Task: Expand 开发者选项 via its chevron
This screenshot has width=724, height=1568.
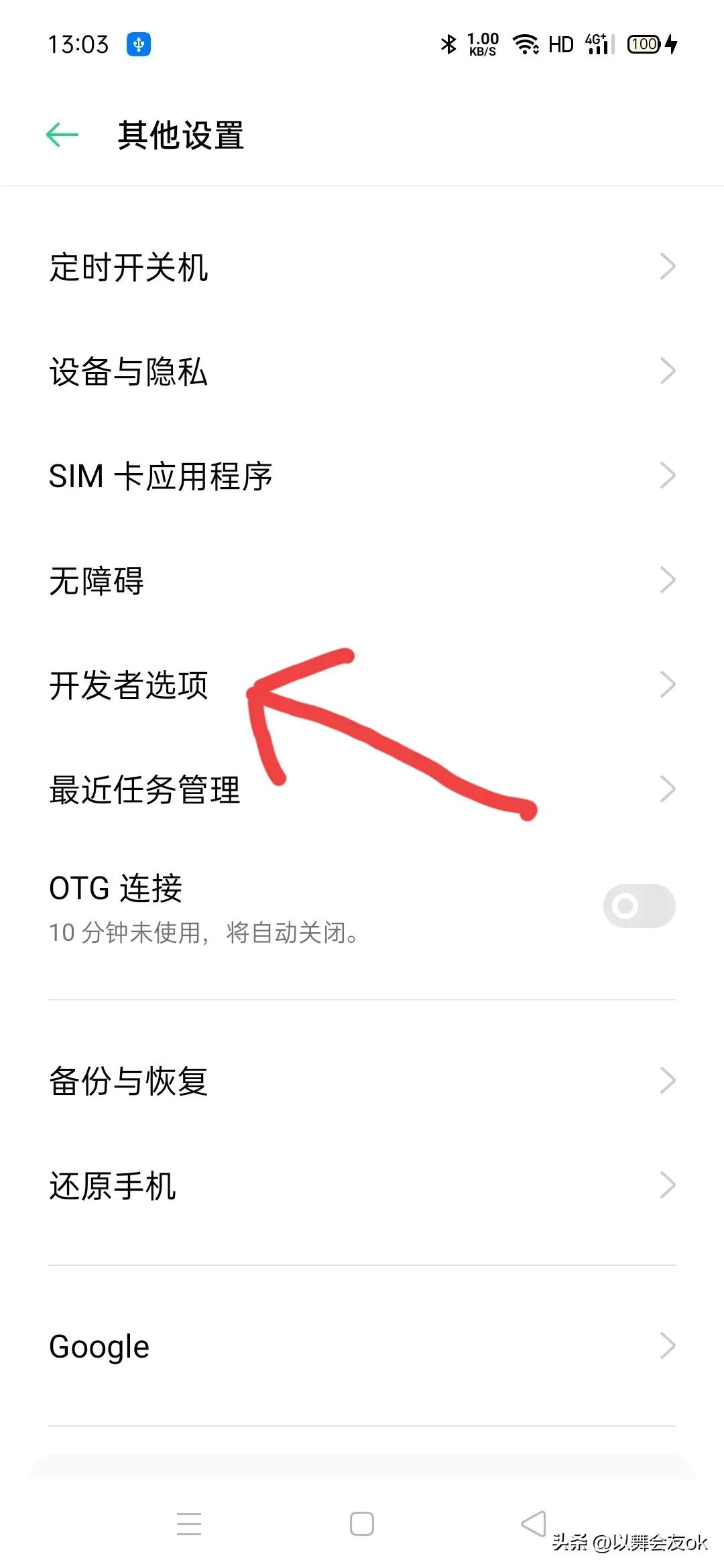Action: click(x=668, y=684)
